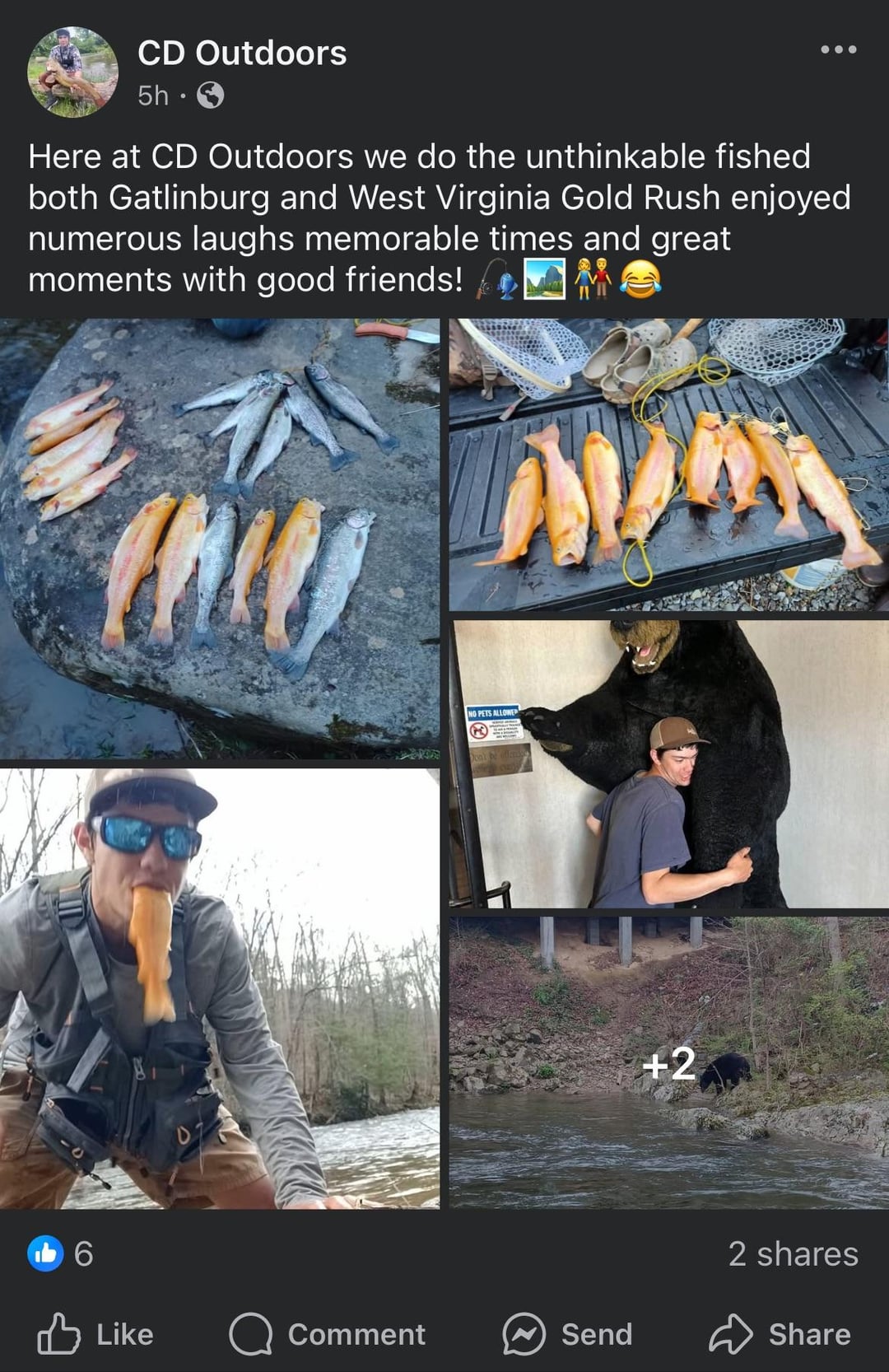Open photo of man with fish in mouth

point(219,988)
